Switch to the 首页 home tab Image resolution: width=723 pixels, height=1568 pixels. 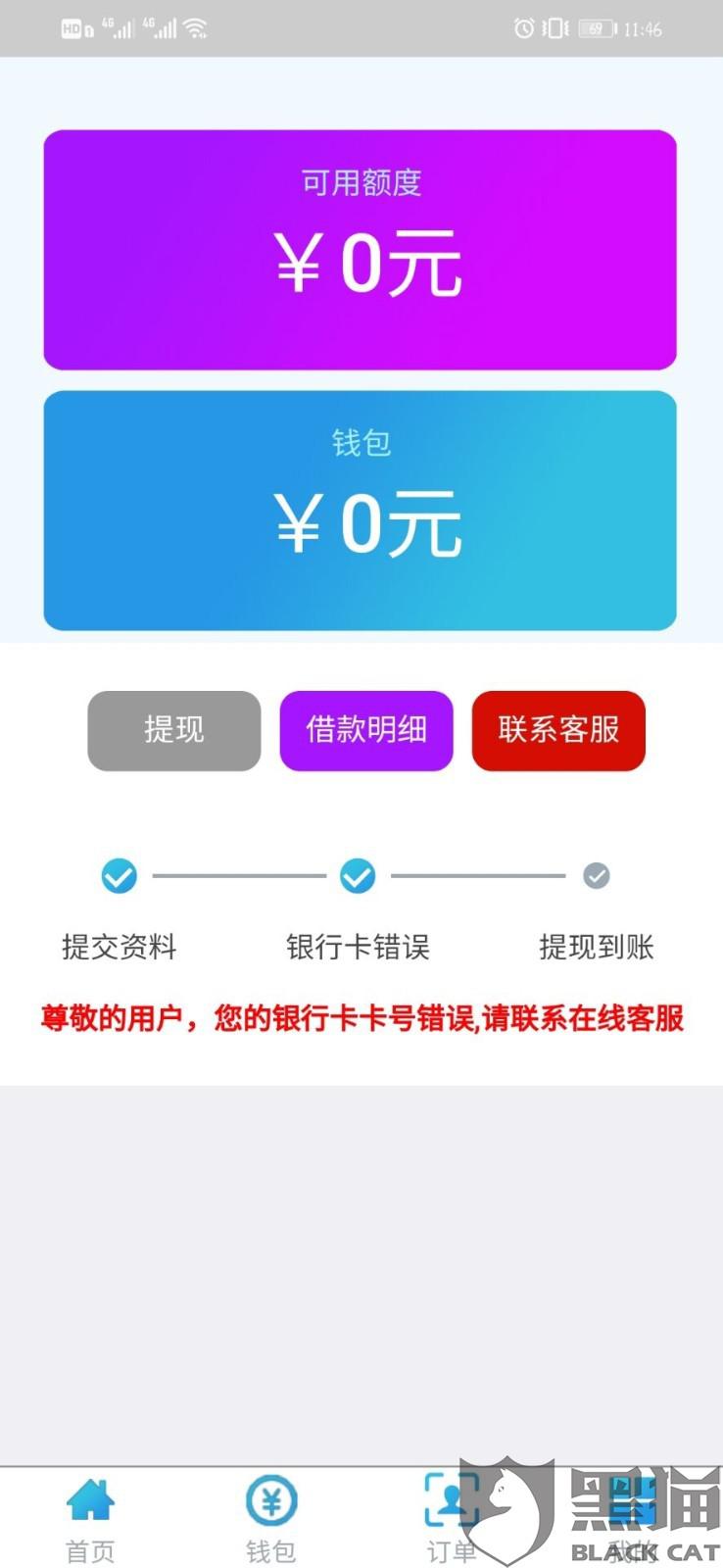coord(90,1520)
